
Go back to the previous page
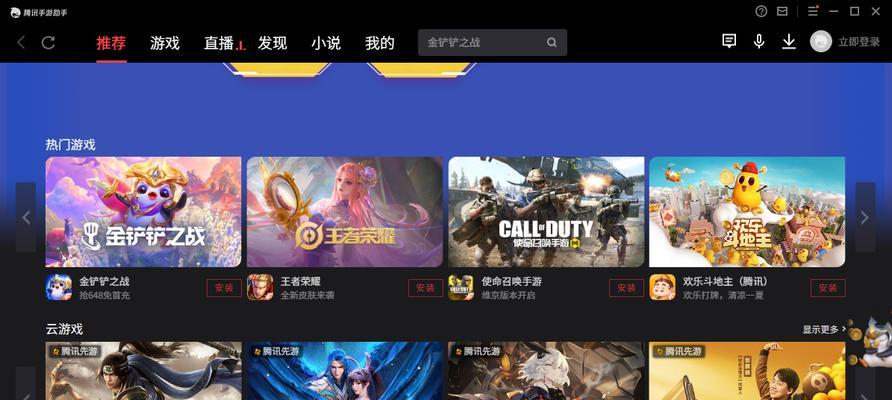tap(21, 43)
